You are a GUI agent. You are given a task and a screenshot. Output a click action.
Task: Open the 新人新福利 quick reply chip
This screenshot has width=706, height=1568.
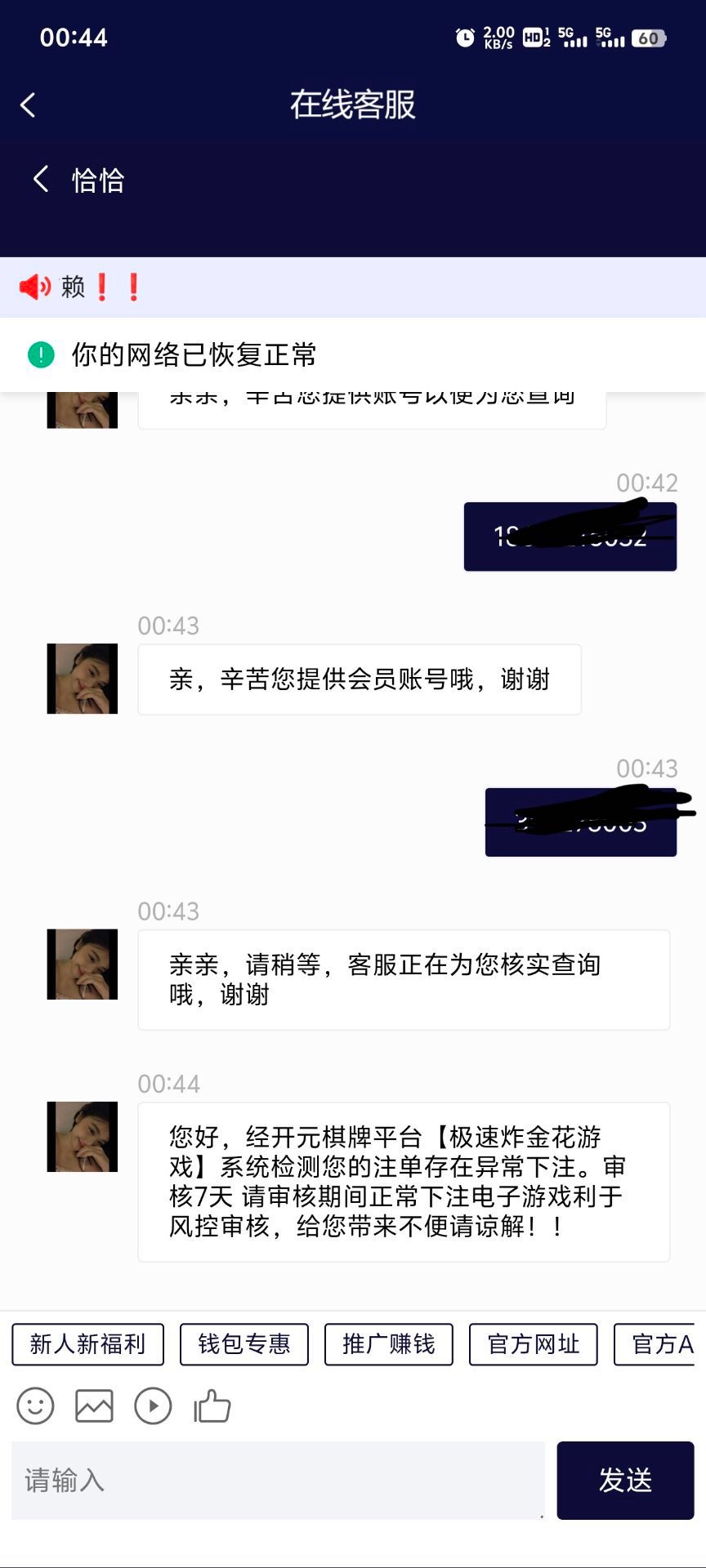[87, 1344]
